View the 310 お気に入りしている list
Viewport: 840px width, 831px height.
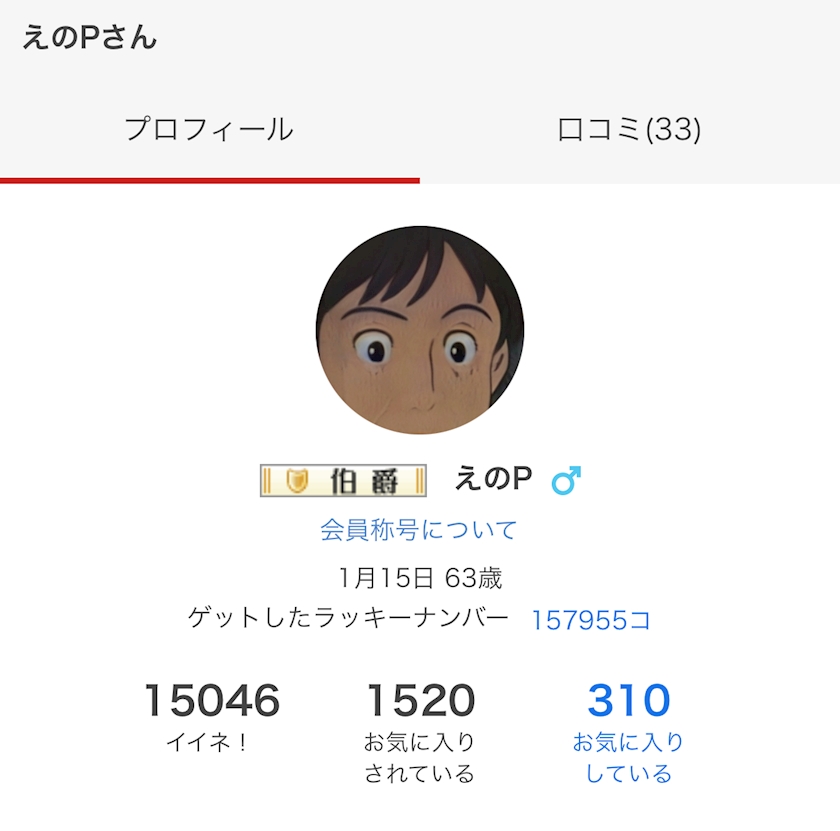click(628, 732)
